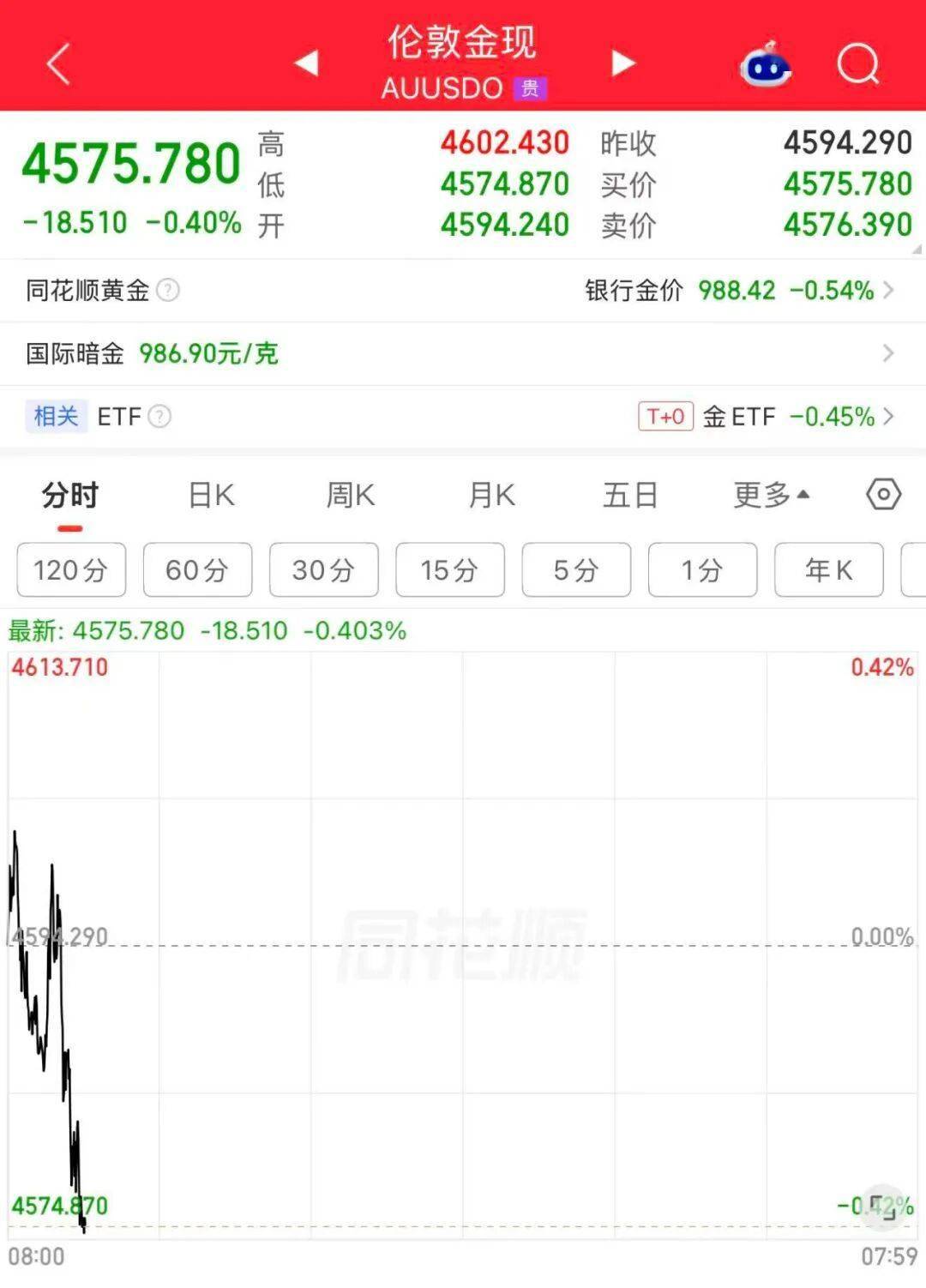
Task: Switch to the 日K tab
Action: [211, 496]
